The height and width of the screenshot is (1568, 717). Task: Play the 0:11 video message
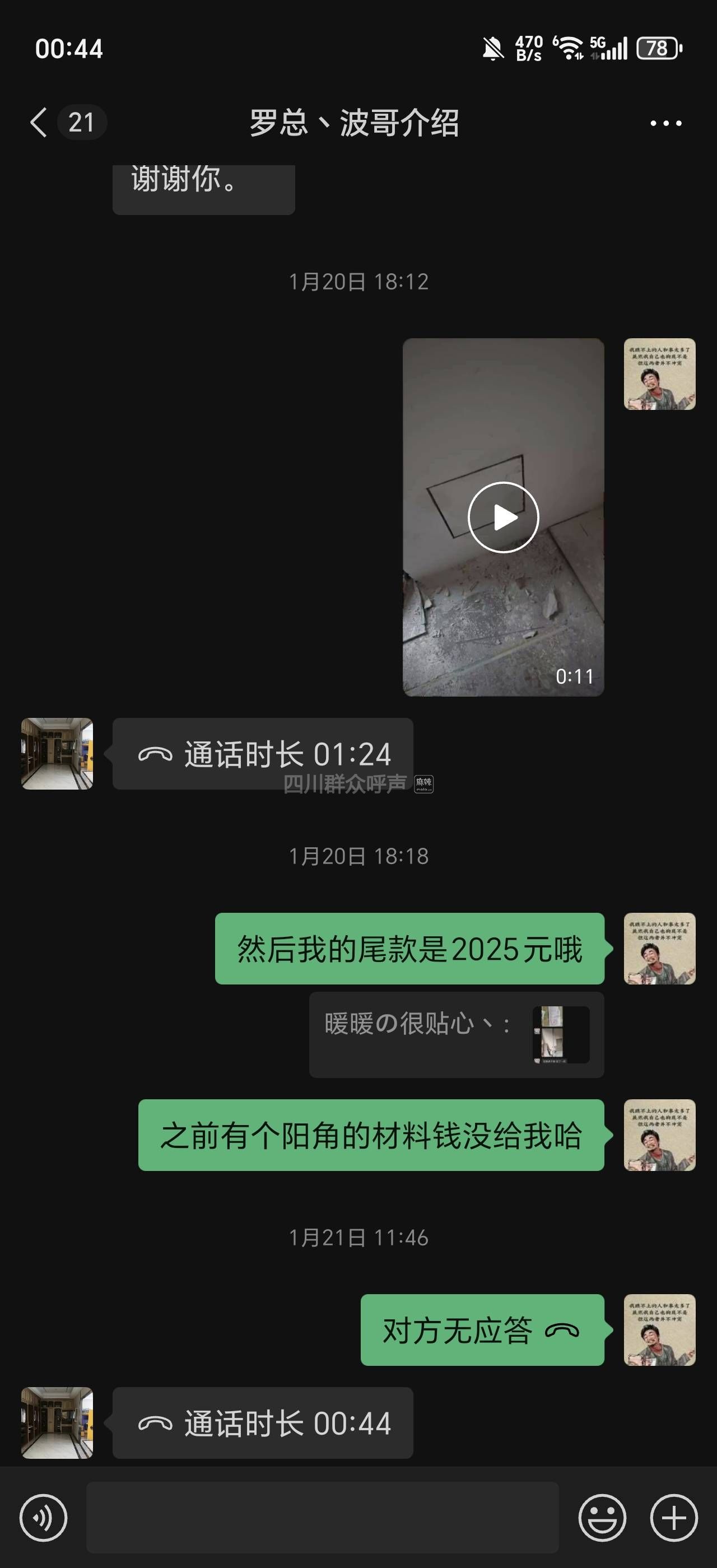503,517
